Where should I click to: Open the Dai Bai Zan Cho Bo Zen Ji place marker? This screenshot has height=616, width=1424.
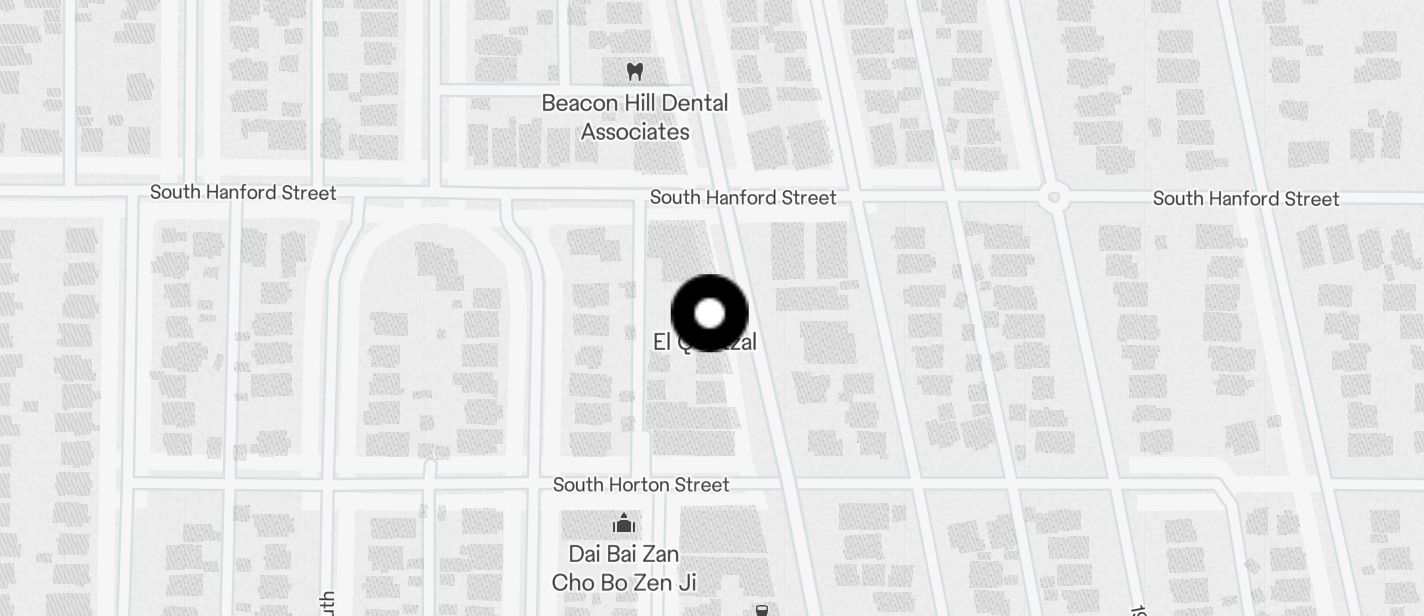tap(624, 524)
